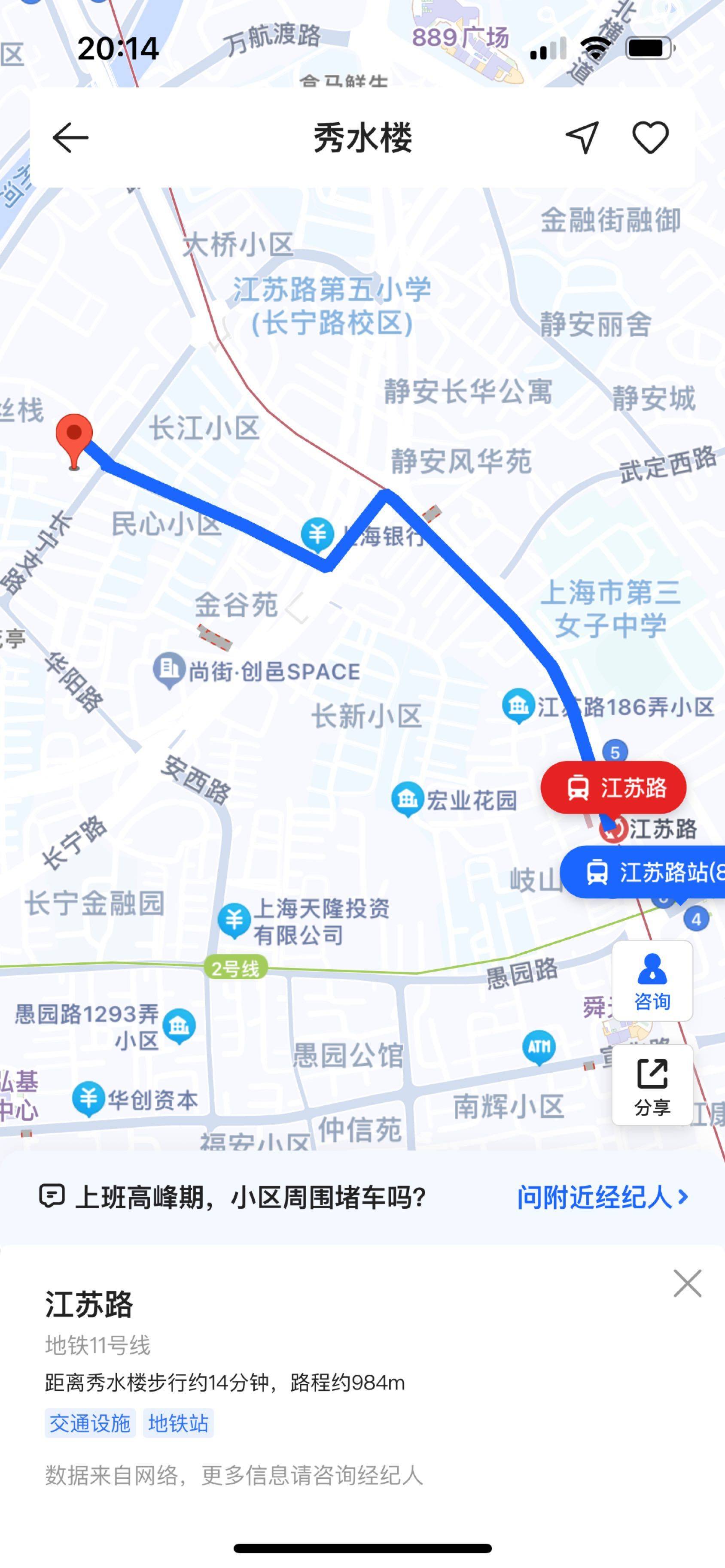Tap the 咨询 consult button
The image size is (725, 1568).
pyautogui.click(x=652, y=981)
